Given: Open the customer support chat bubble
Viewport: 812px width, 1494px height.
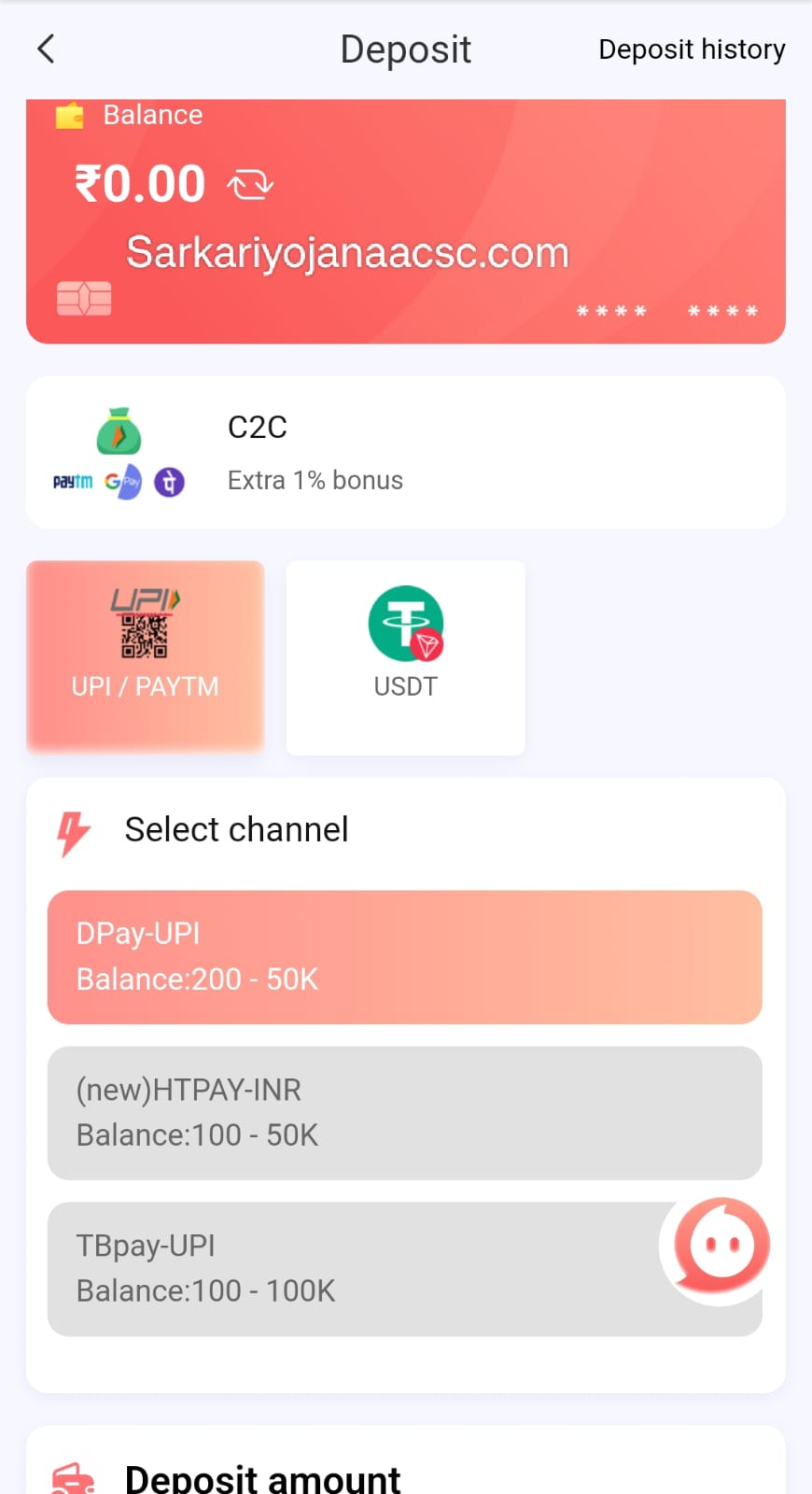Looking at the screenshot, I should coord(721,1246).
